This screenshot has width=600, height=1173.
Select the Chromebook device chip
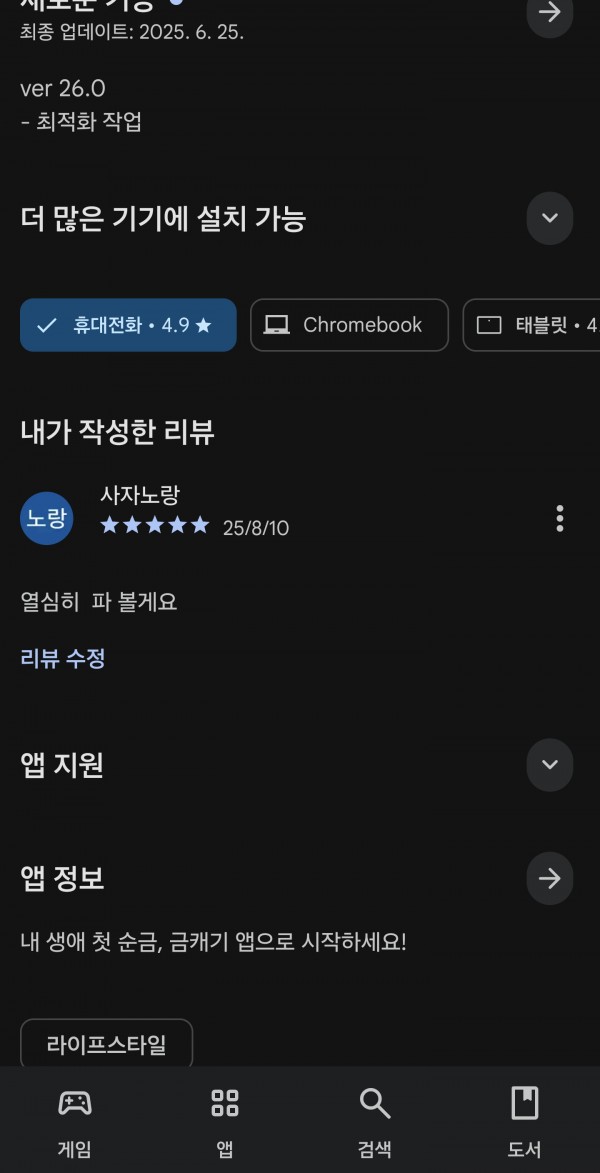pyautogui.click(x=349, y=325)
